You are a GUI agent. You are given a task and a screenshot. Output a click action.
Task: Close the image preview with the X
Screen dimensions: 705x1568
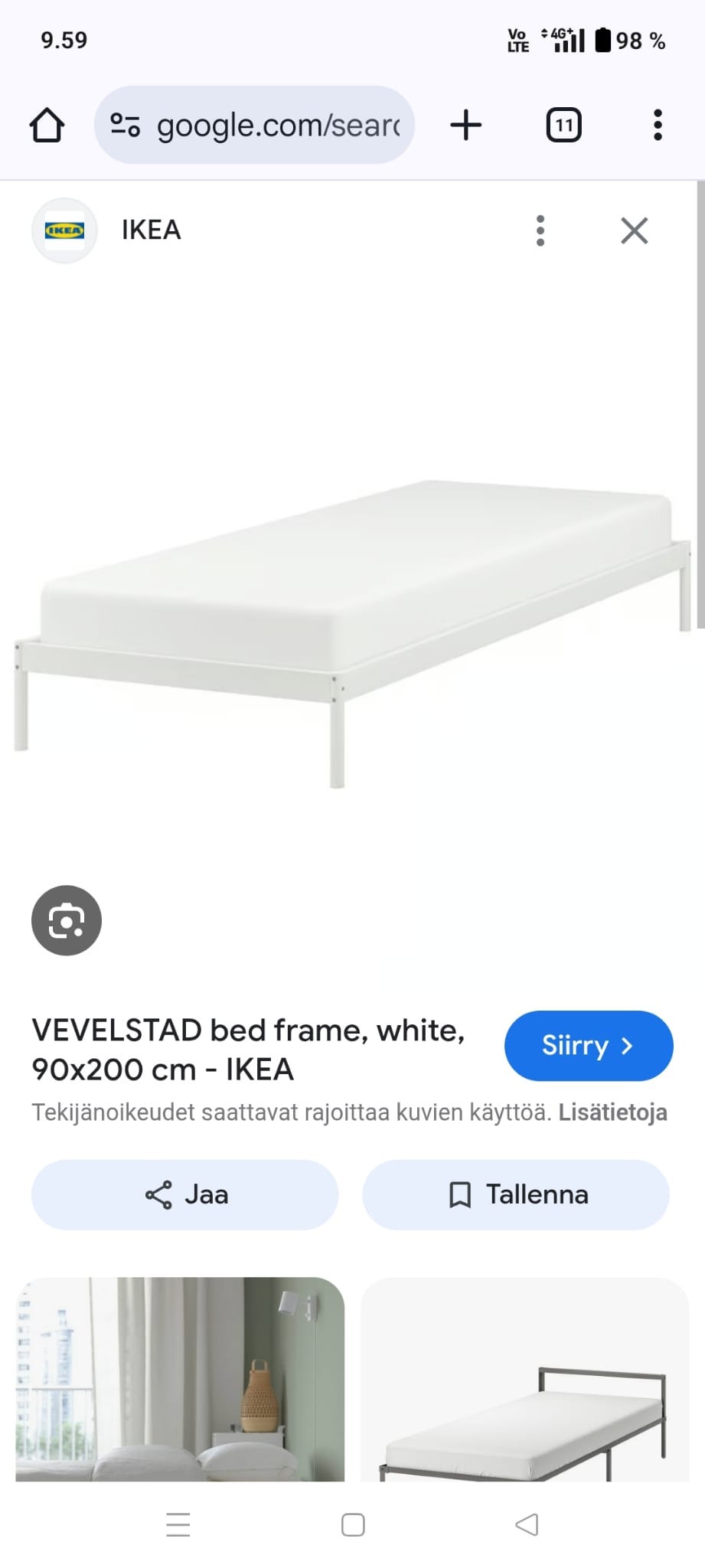[634, 230]
